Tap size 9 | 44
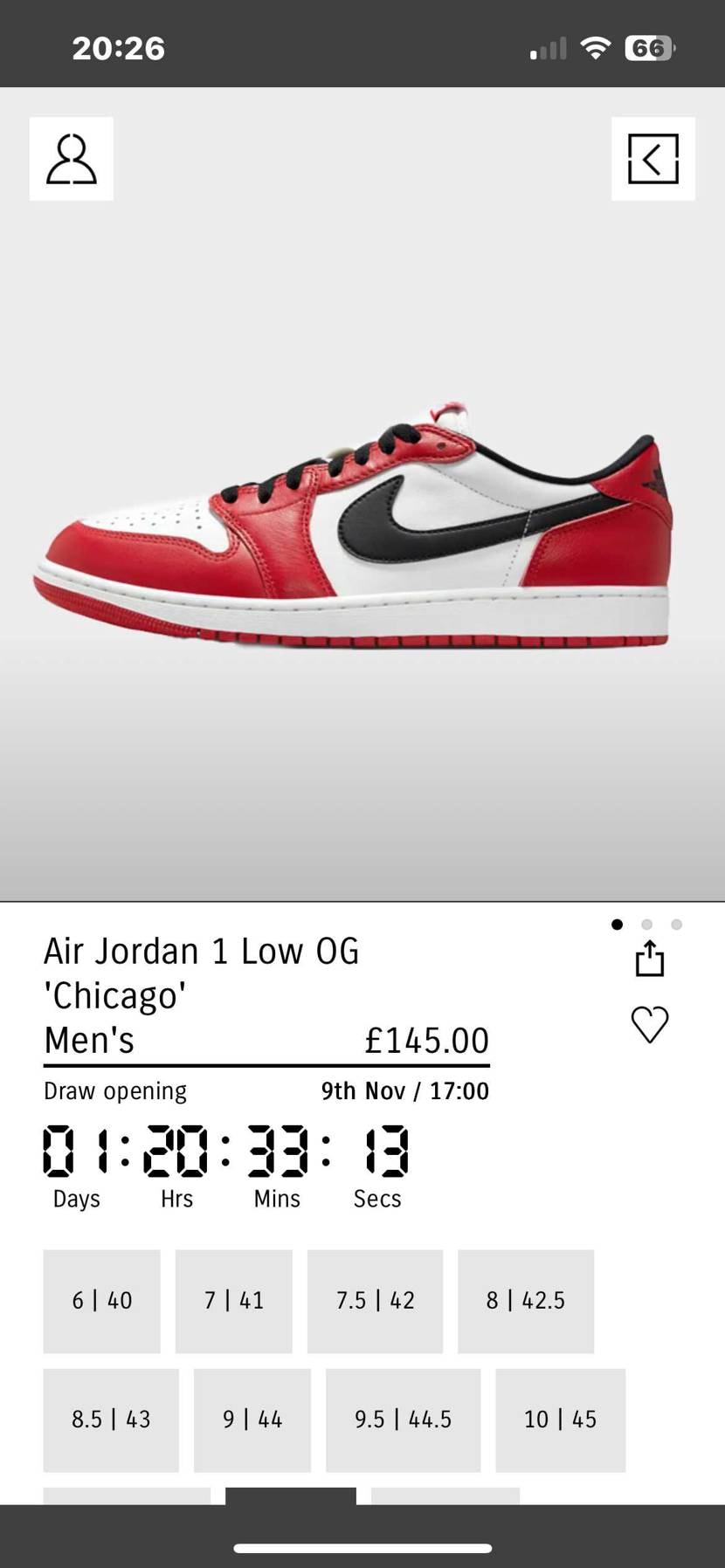 [x=252, y=1420]
